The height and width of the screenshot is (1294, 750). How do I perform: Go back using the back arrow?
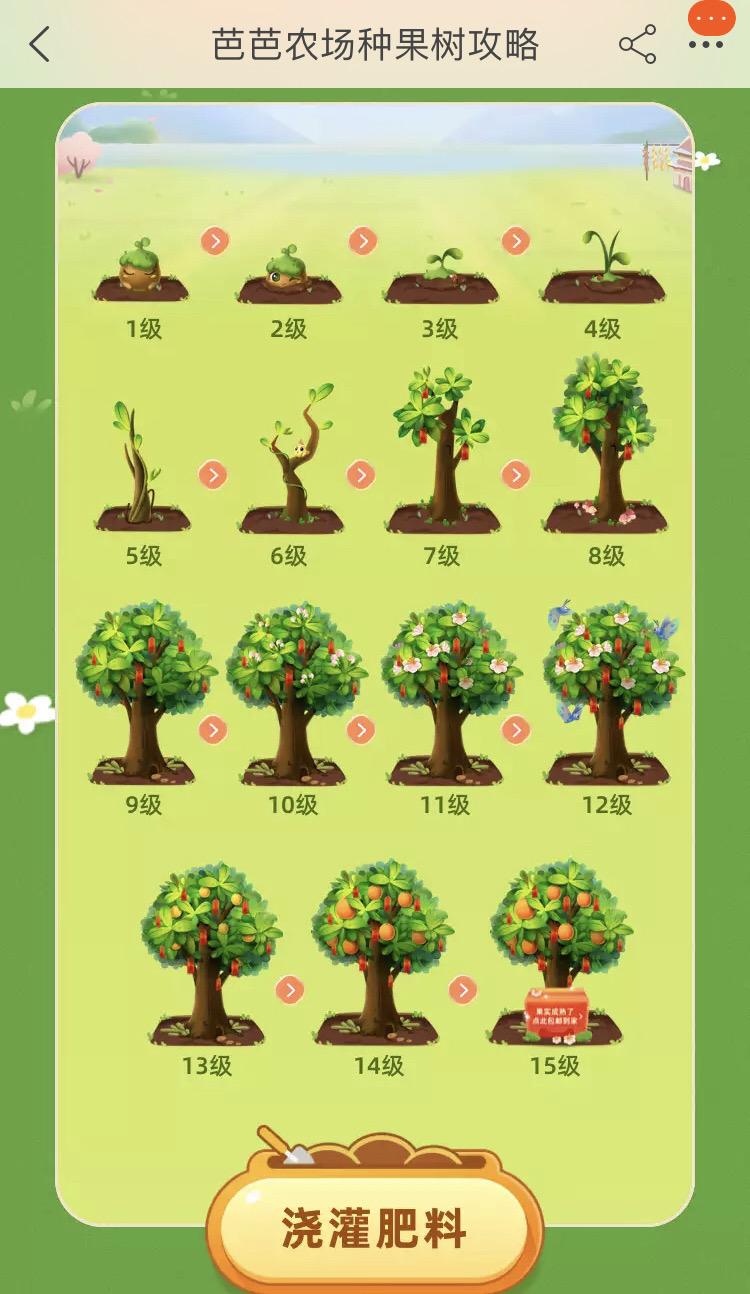[40, 45]
